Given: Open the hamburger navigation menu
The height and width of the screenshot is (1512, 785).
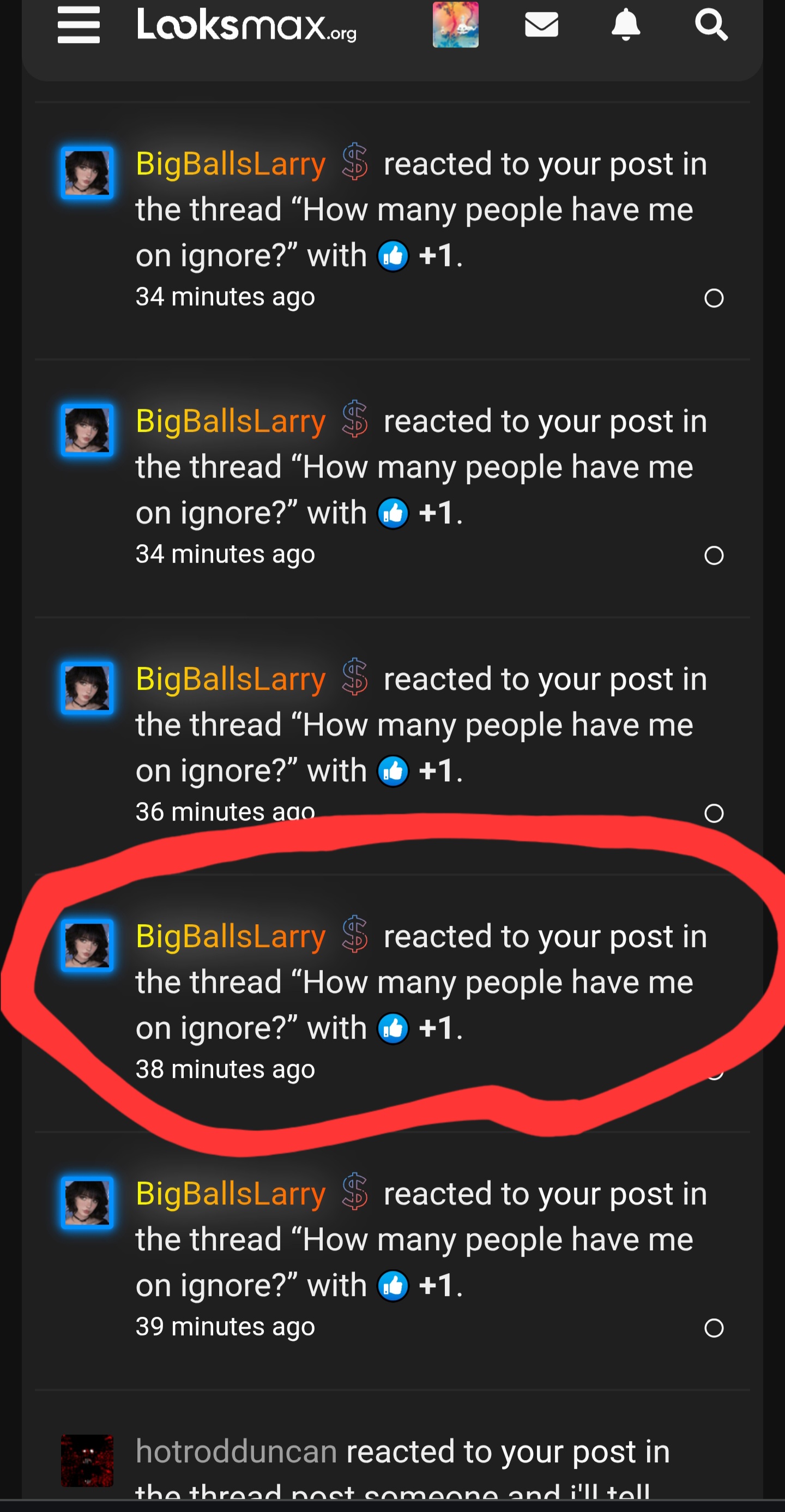Looking at the screenshot, I should (78, 25).
